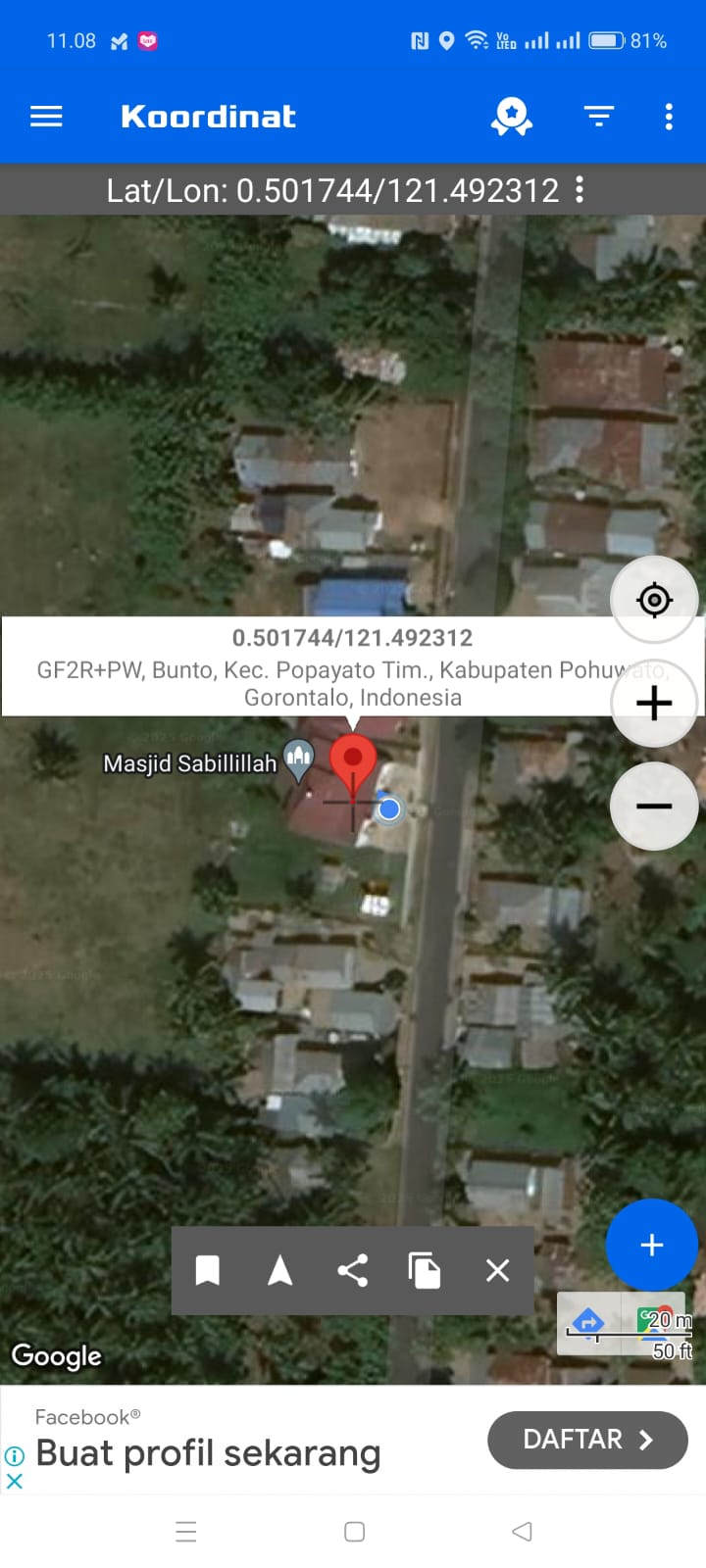The width and height of the screenshot is (706, 1568).
Task: Close the marker action toolbar
Action: [498, 1270]
